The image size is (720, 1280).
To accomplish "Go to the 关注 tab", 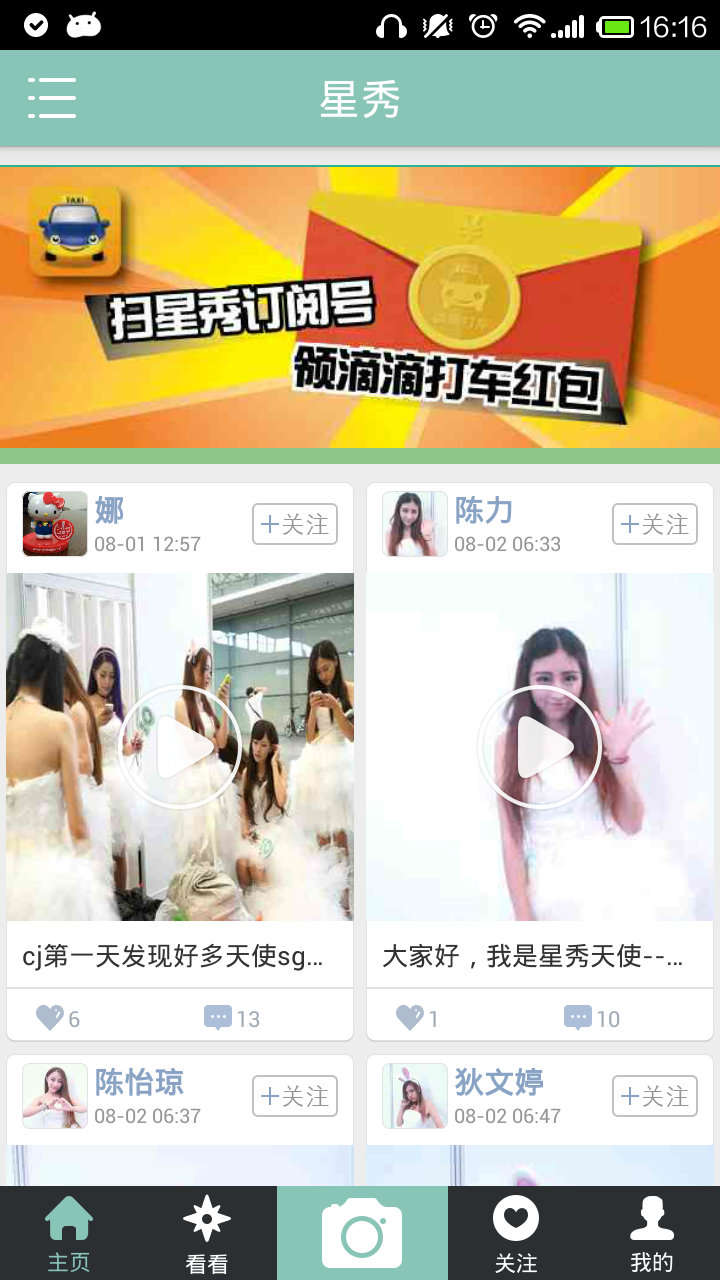I will [516, 1234].
